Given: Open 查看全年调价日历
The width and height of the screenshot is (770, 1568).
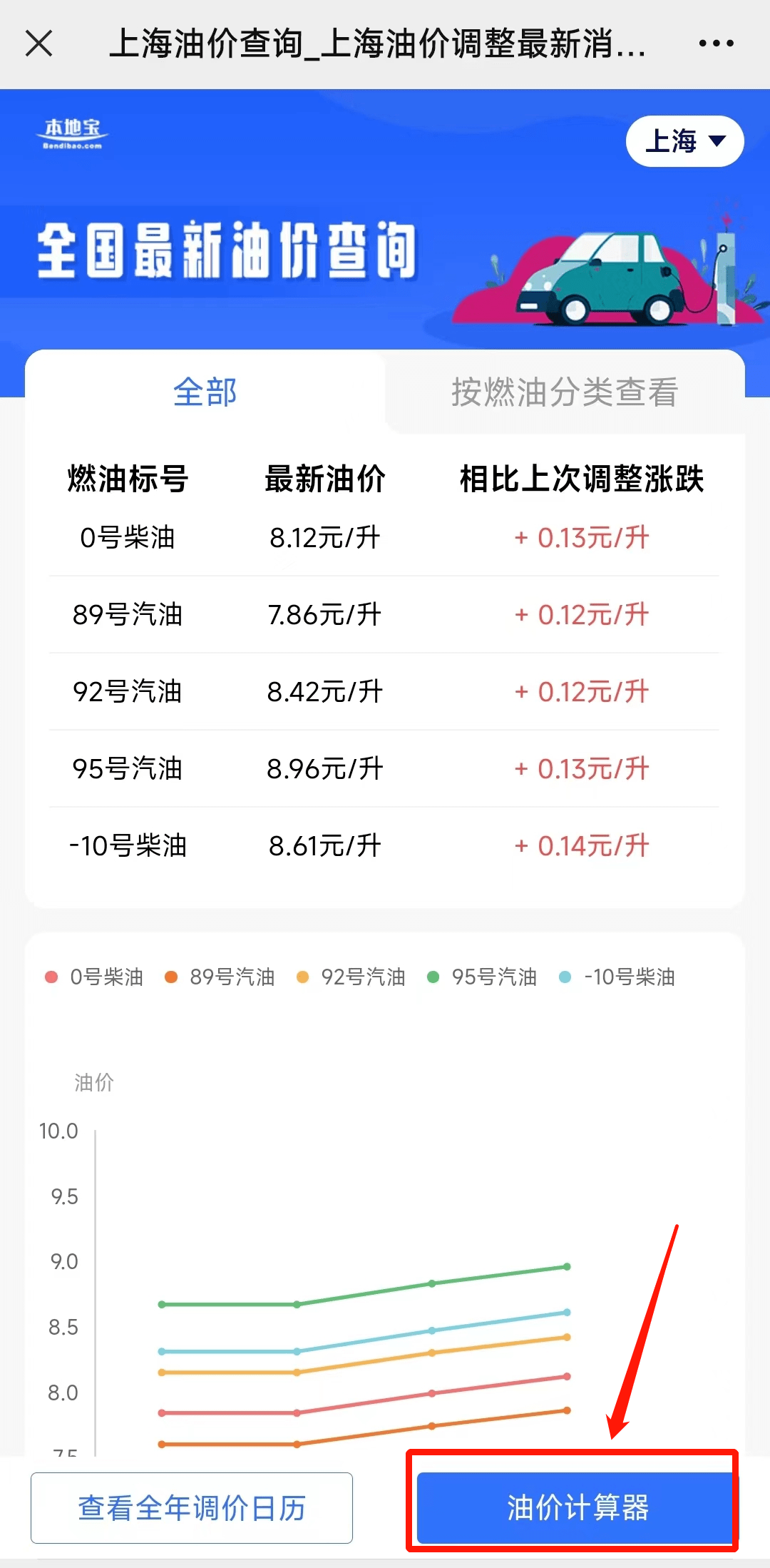Looking at the screenshot, I should click(x=192, y=1508).
